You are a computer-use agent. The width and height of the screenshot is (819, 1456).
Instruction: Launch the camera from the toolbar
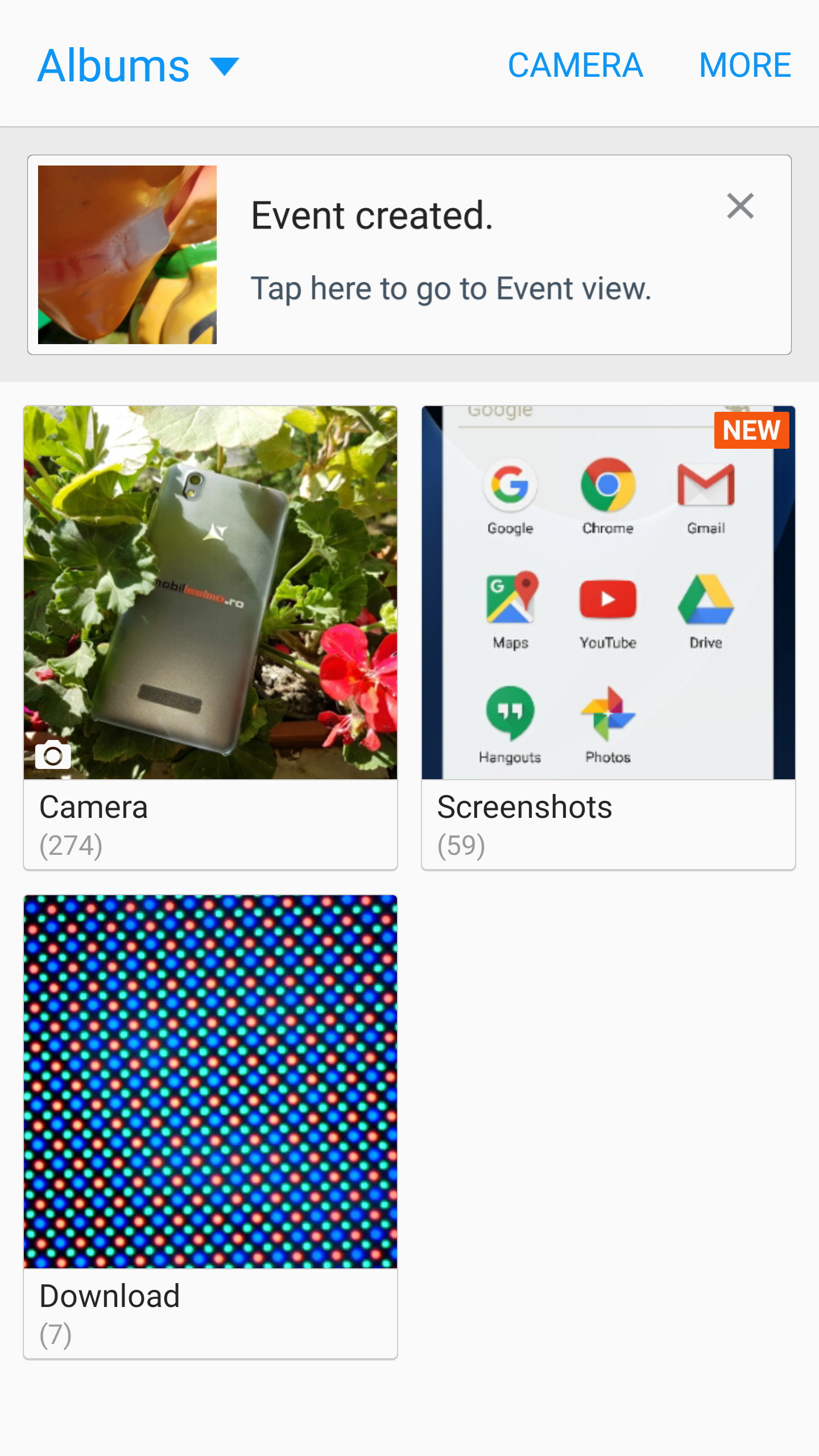tap(575, 65)
